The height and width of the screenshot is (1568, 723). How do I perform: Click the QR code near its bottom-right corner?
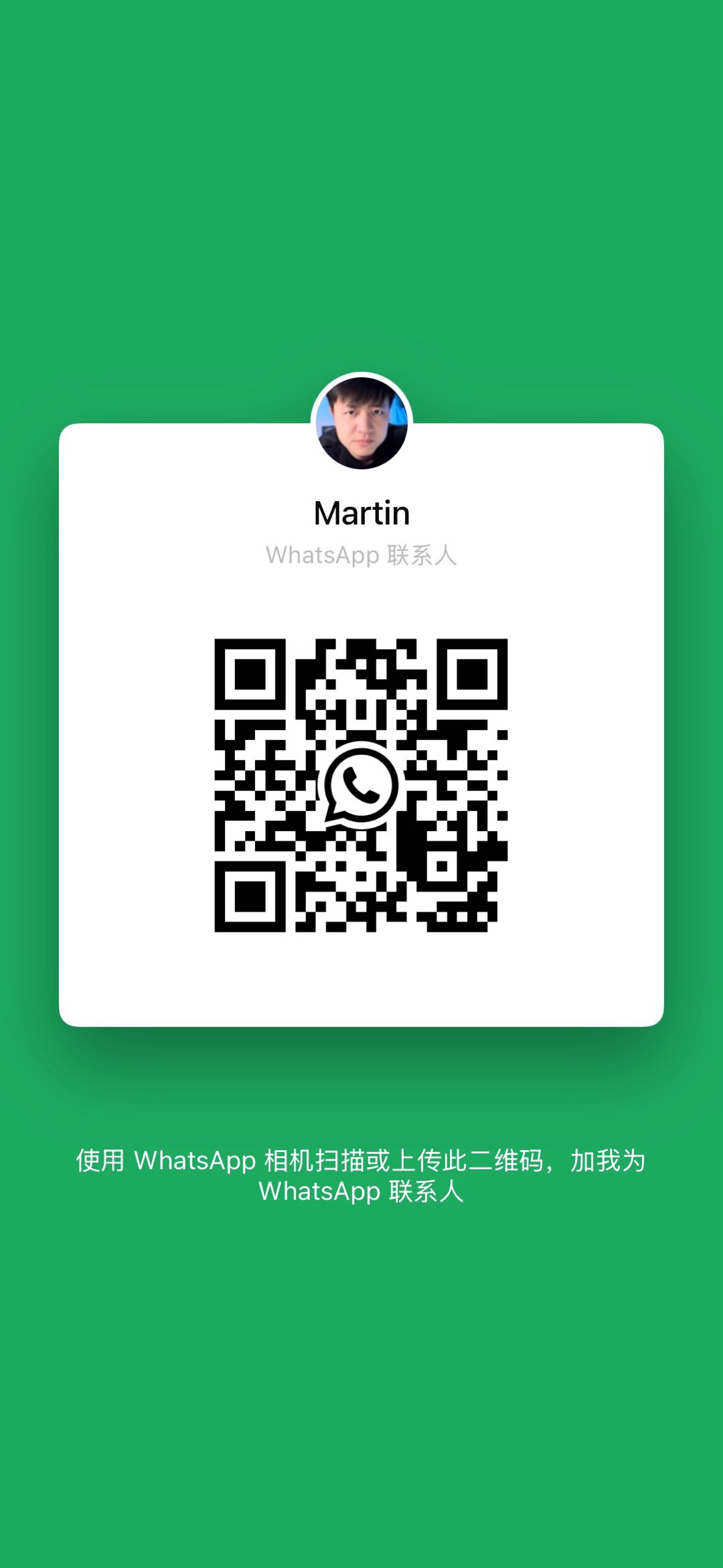[x=482, y=904]
